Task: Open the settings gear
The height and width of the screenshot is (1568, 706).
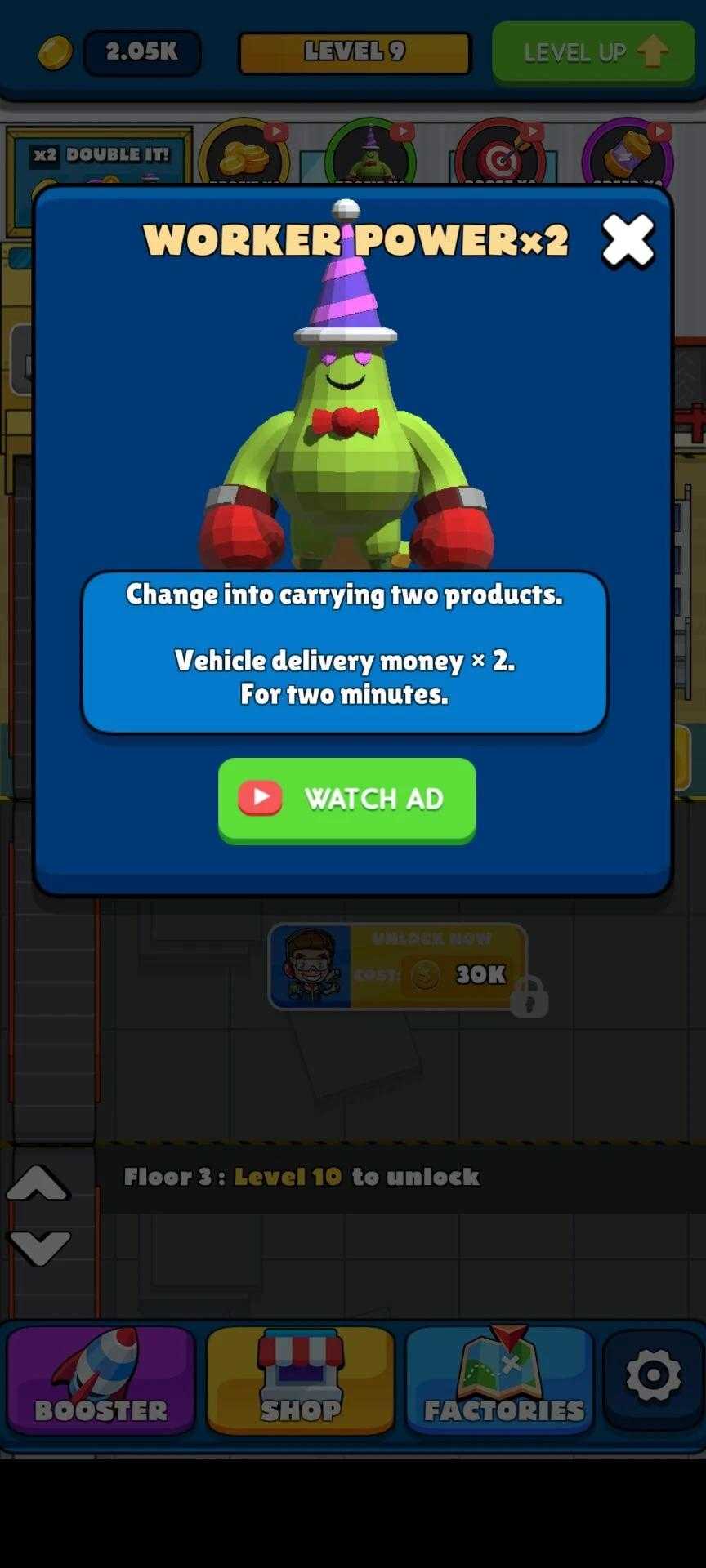Action: coord(653,1379)
